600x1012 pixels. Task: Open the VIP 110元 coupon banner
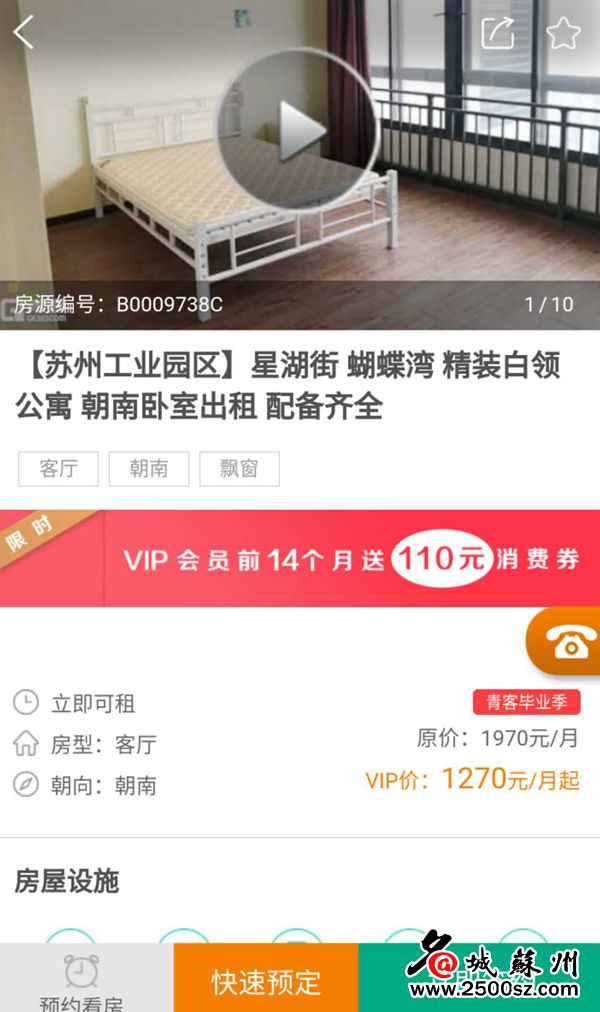point(300,558)
